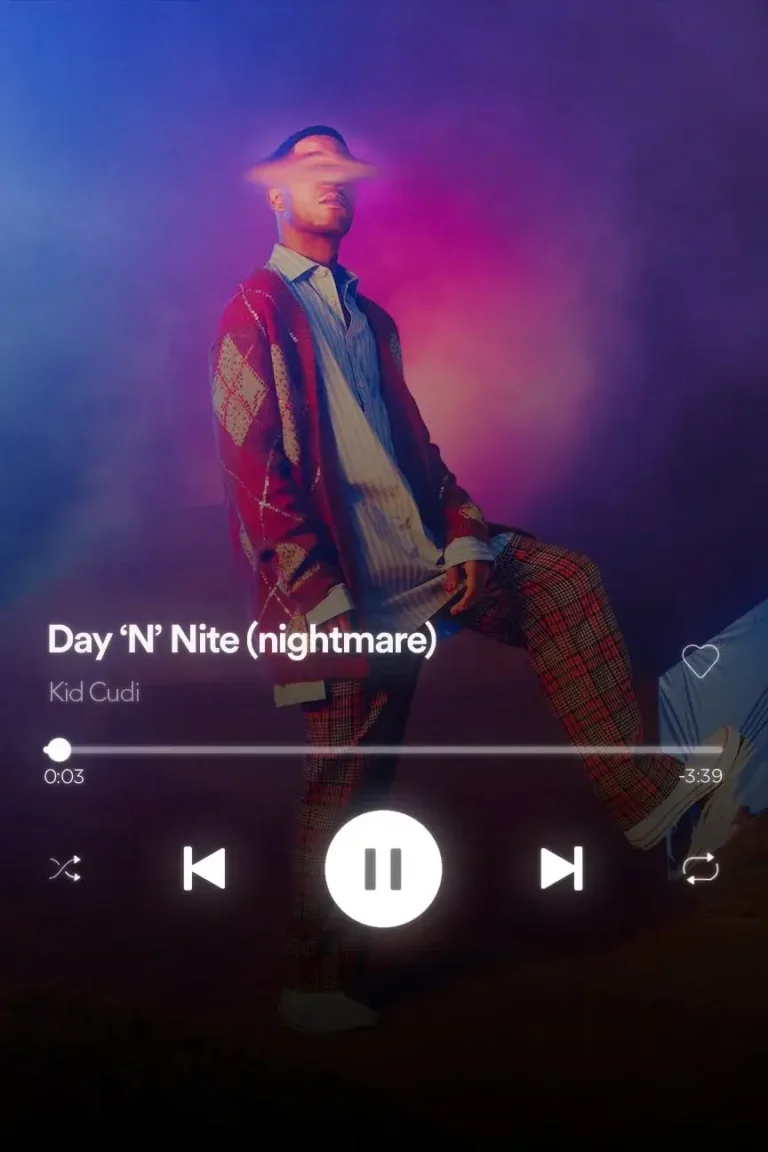Restart the song with the previous control
The height and width of the screenshot is (1152, 768).
coord(204,870)
